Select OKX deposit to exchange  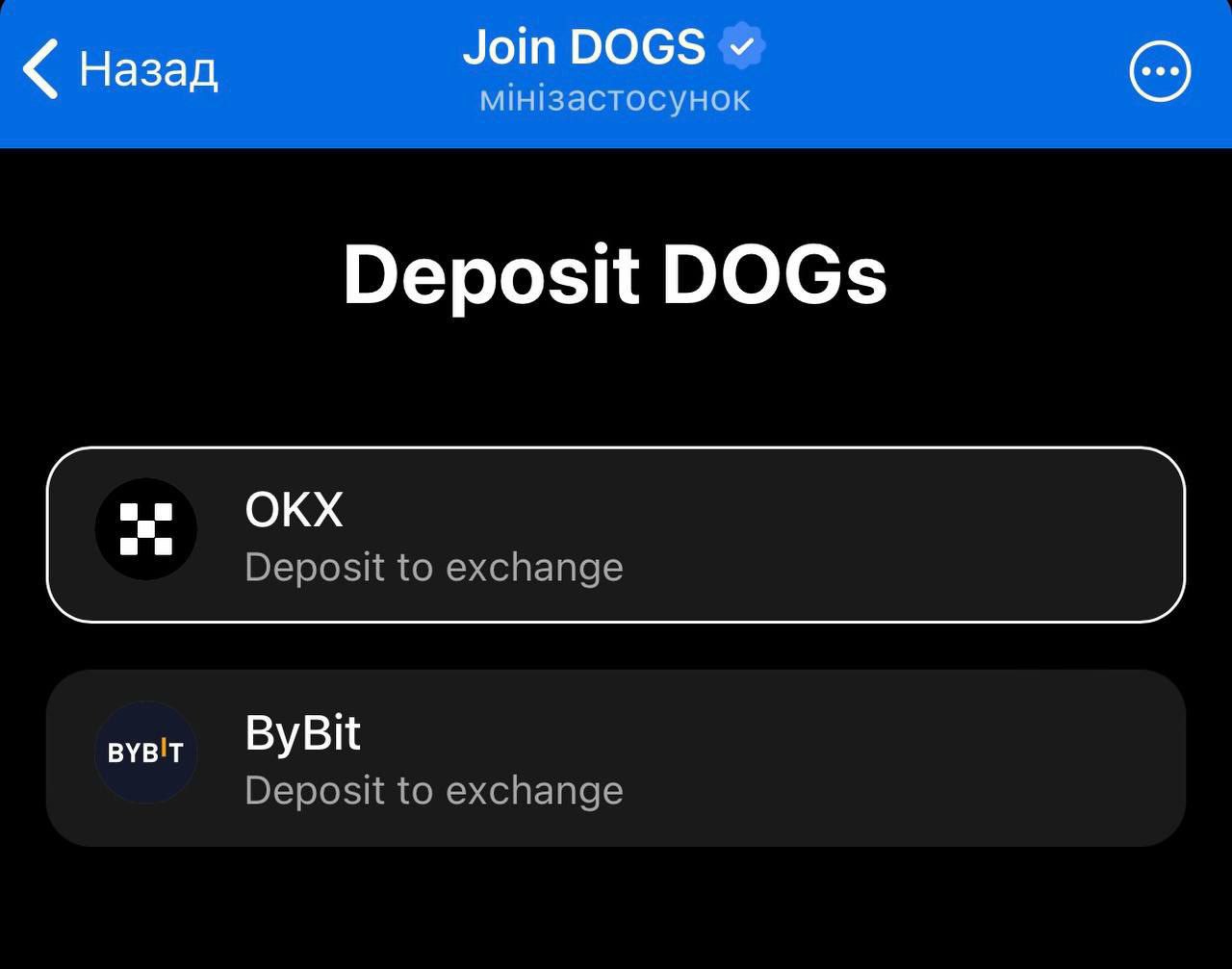click(x=616, y=535)
